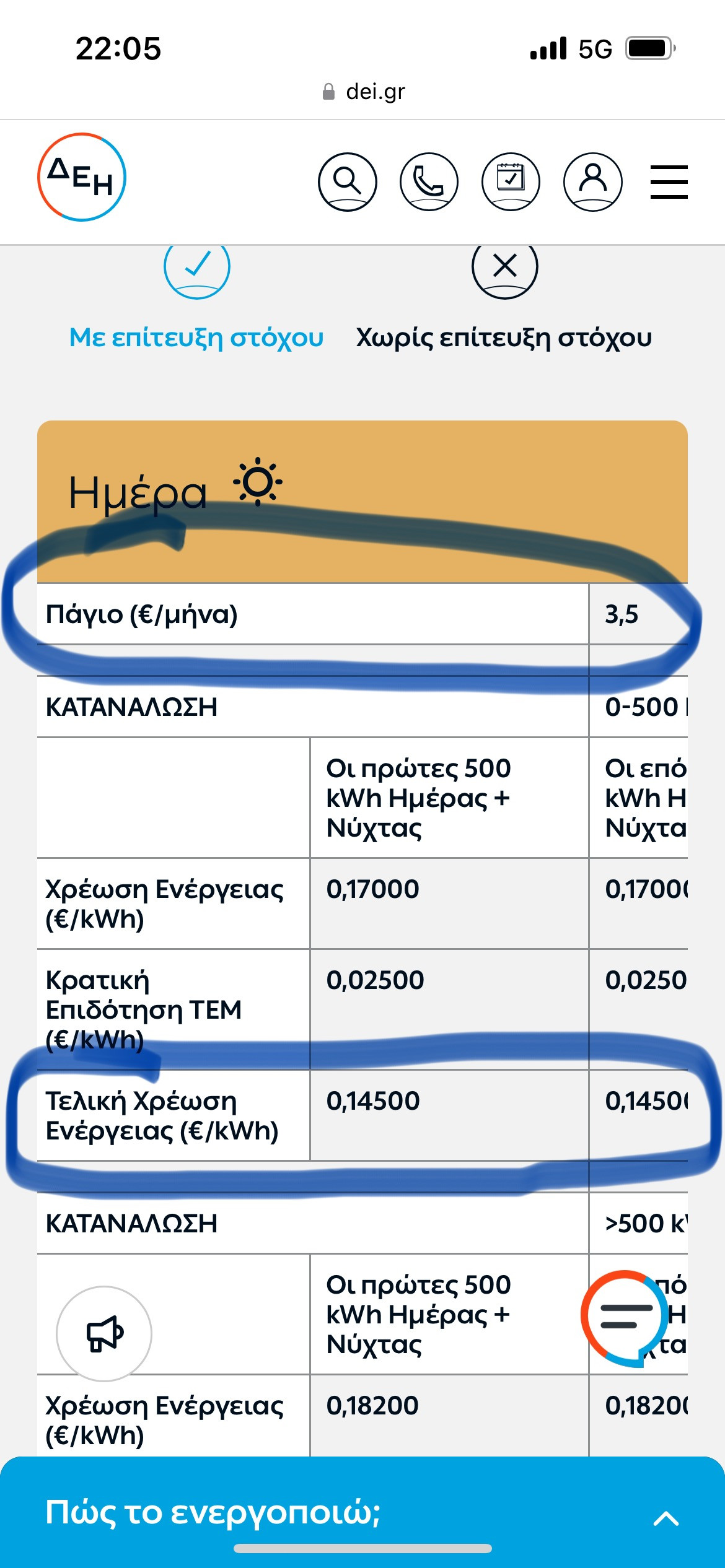Open the chat assistant bubble
Image resolution: width=725 pixels, height=1568 pixels.
[x=625, y=1318]
